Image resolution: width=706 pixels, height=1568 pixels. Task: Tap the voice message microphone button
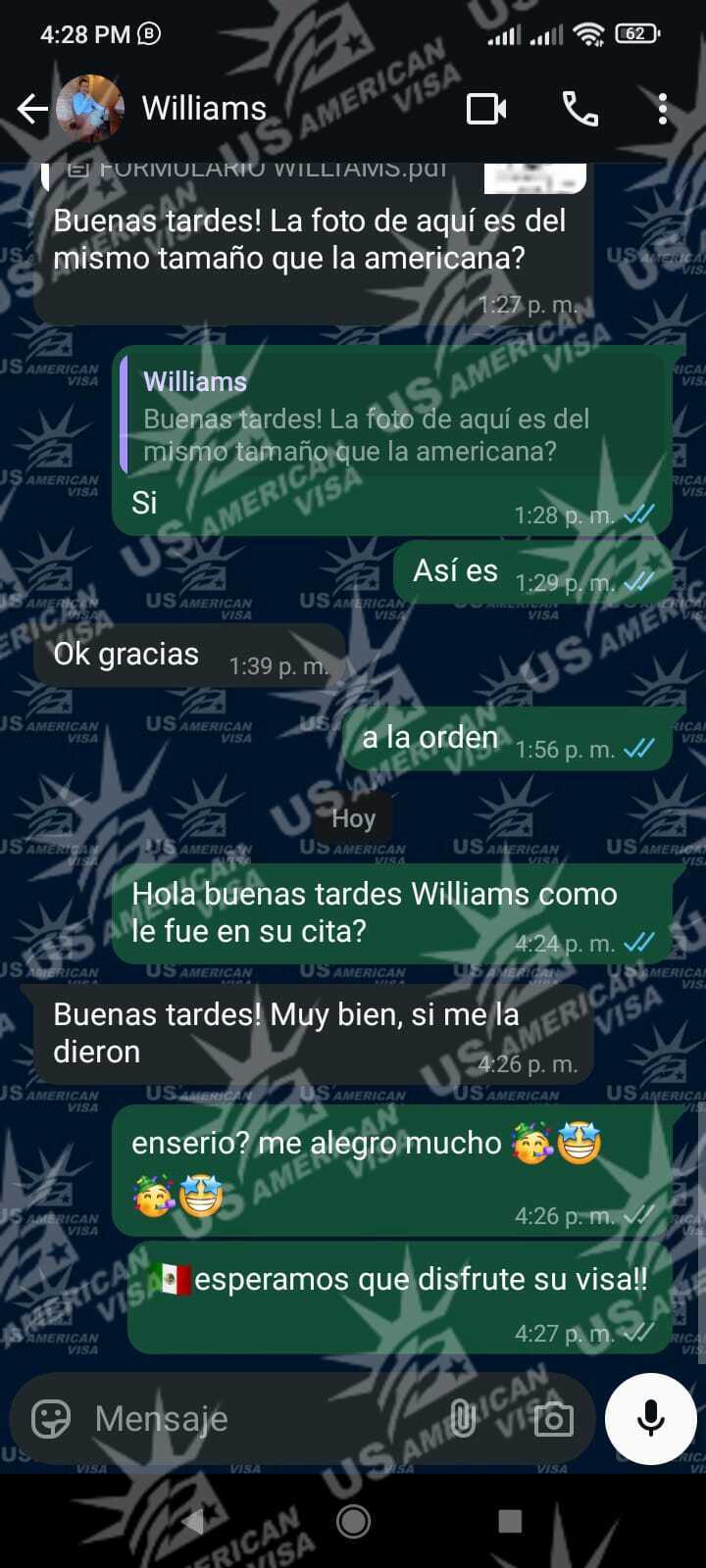click(650, 1418)
